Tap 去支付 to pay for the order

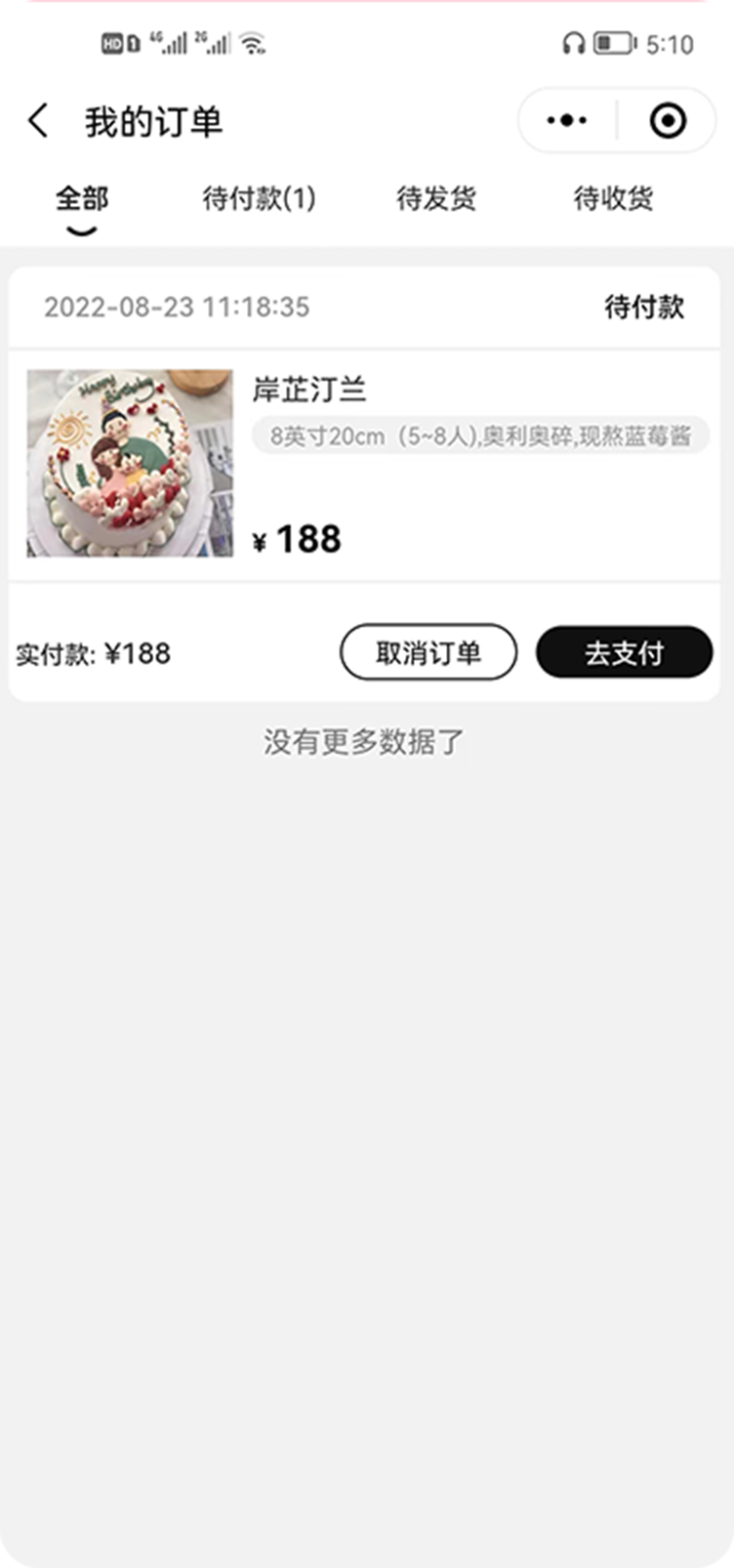624,652
